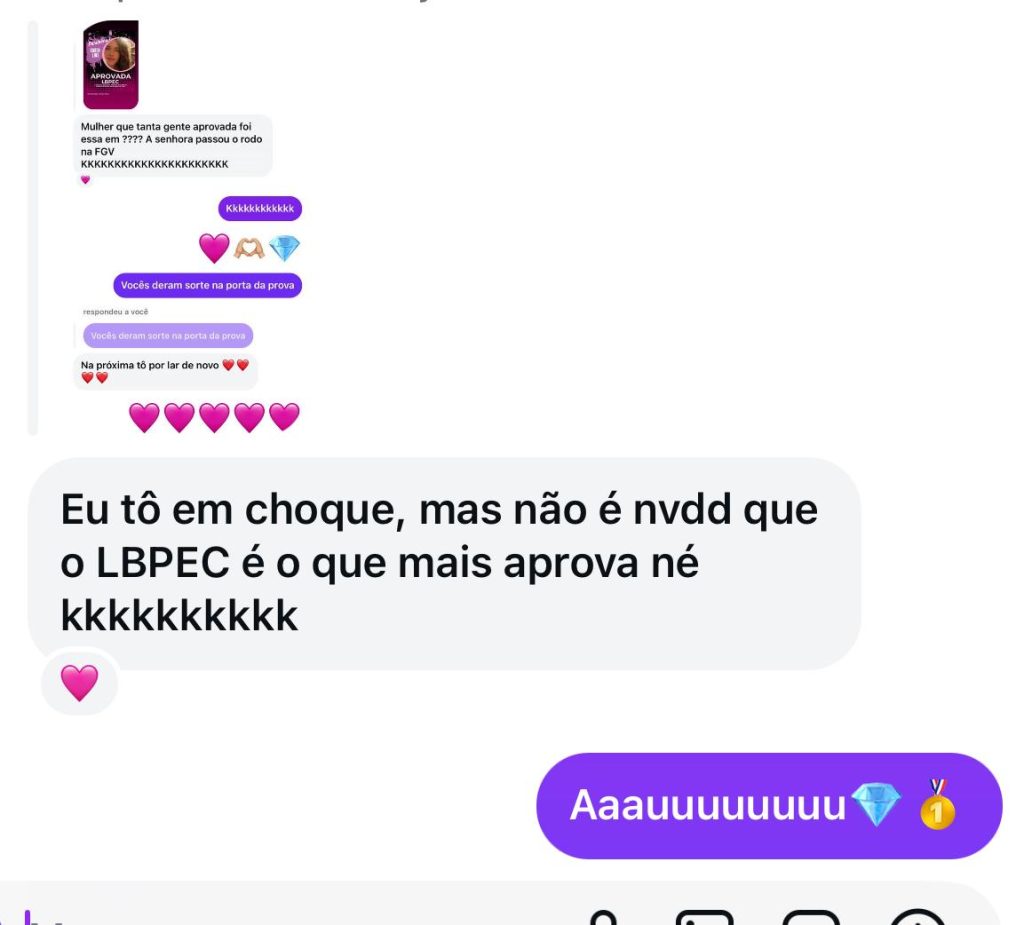
Task: Tap the message input field
Action: tap(300, 912)
